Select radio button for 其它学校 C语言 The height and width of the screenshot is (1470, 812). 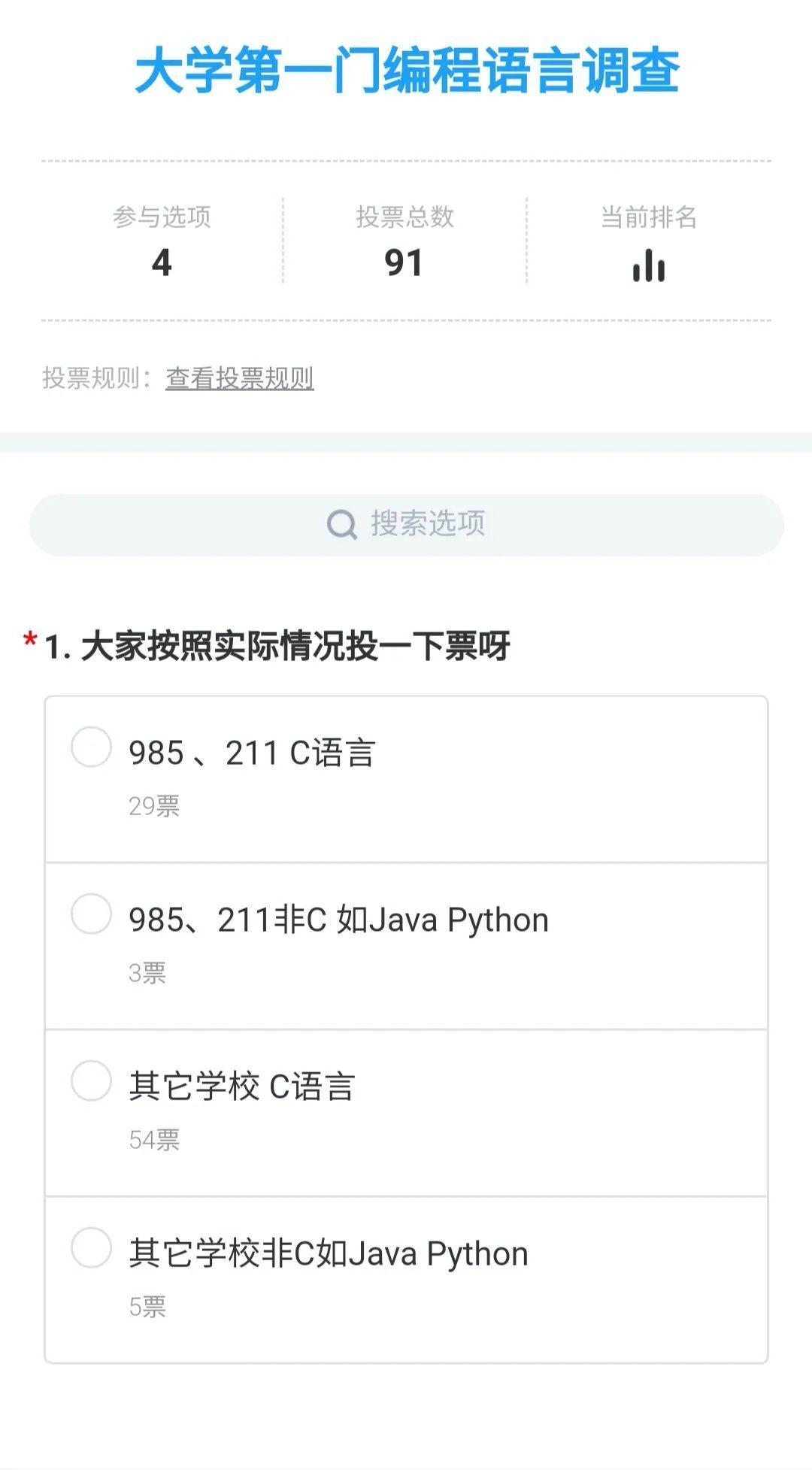[x=90, y=1083]
